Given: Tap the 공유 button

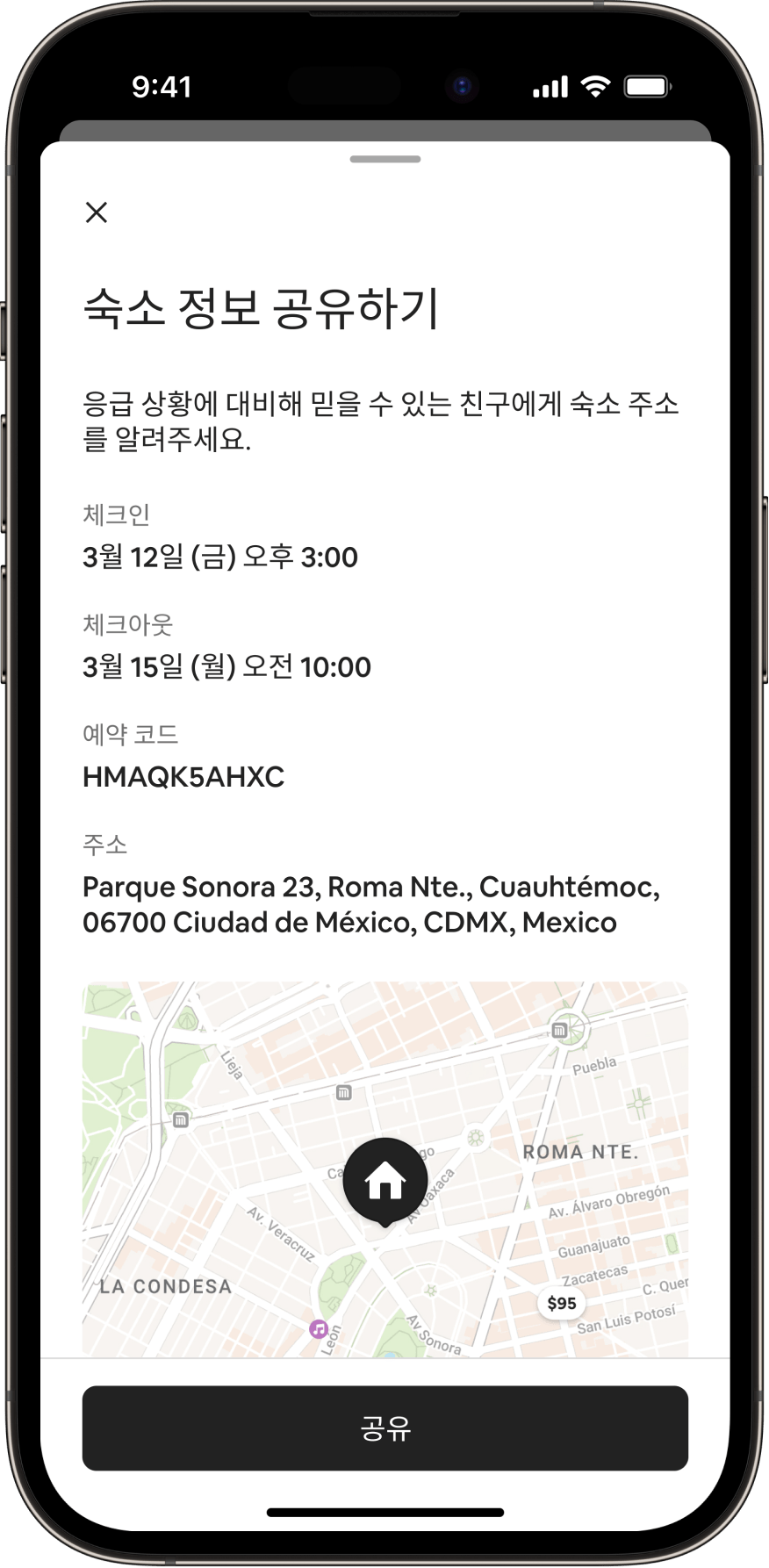Looking at the screenshot, I should tap(384, 1428).
